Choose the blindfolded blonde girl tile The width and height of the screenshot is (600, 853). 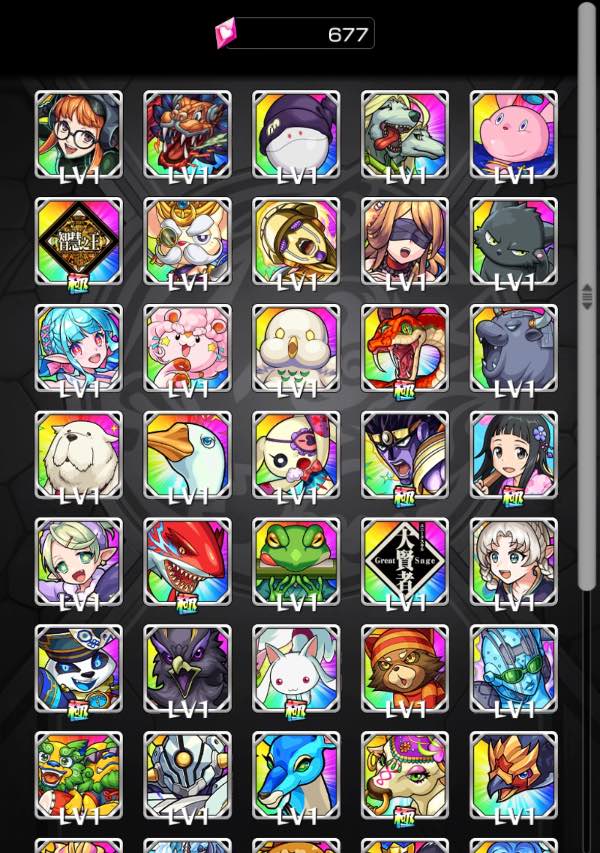click(x=404, y=242)
